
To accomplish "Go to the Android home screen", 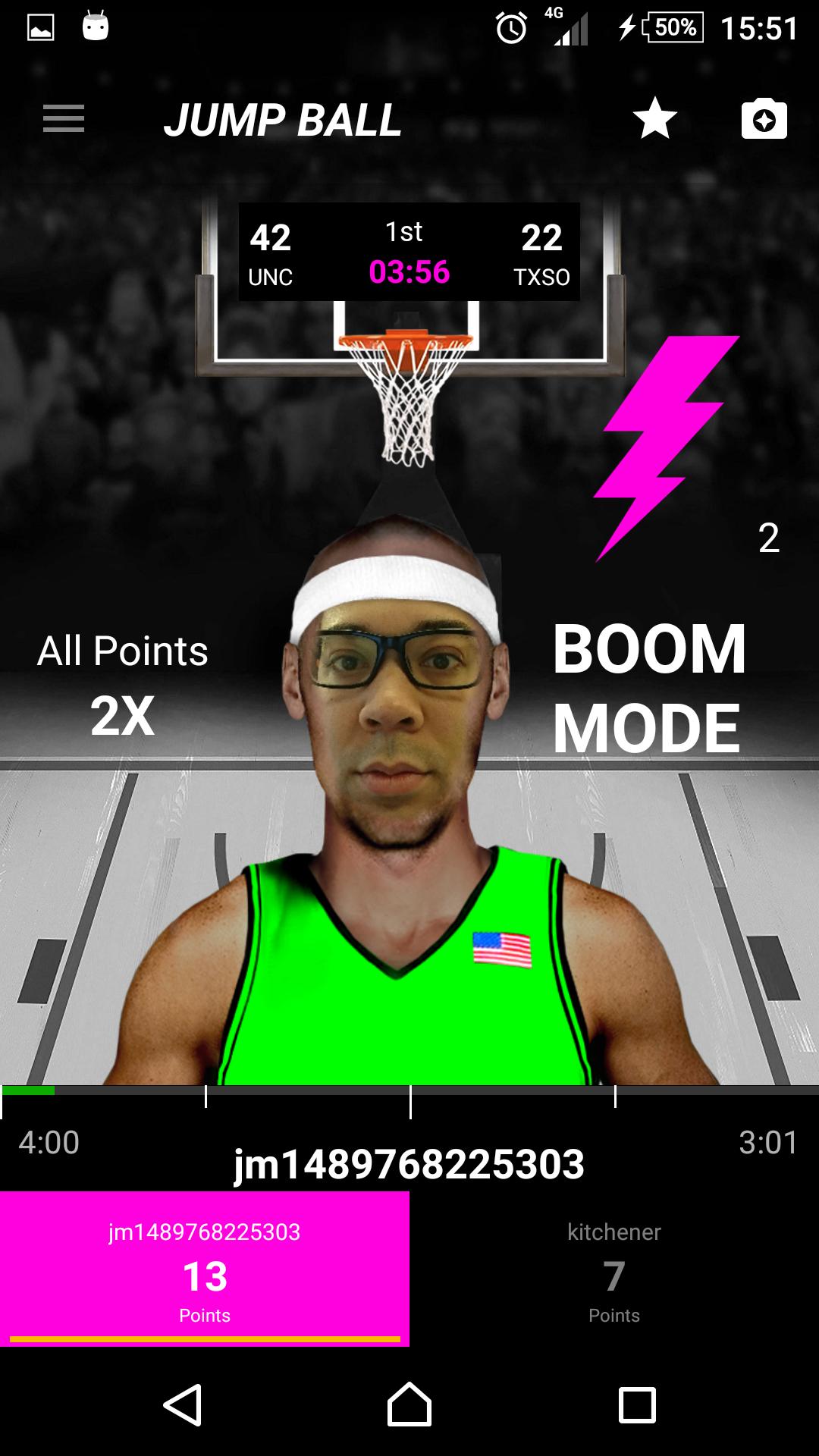I will coord(409,1404).
